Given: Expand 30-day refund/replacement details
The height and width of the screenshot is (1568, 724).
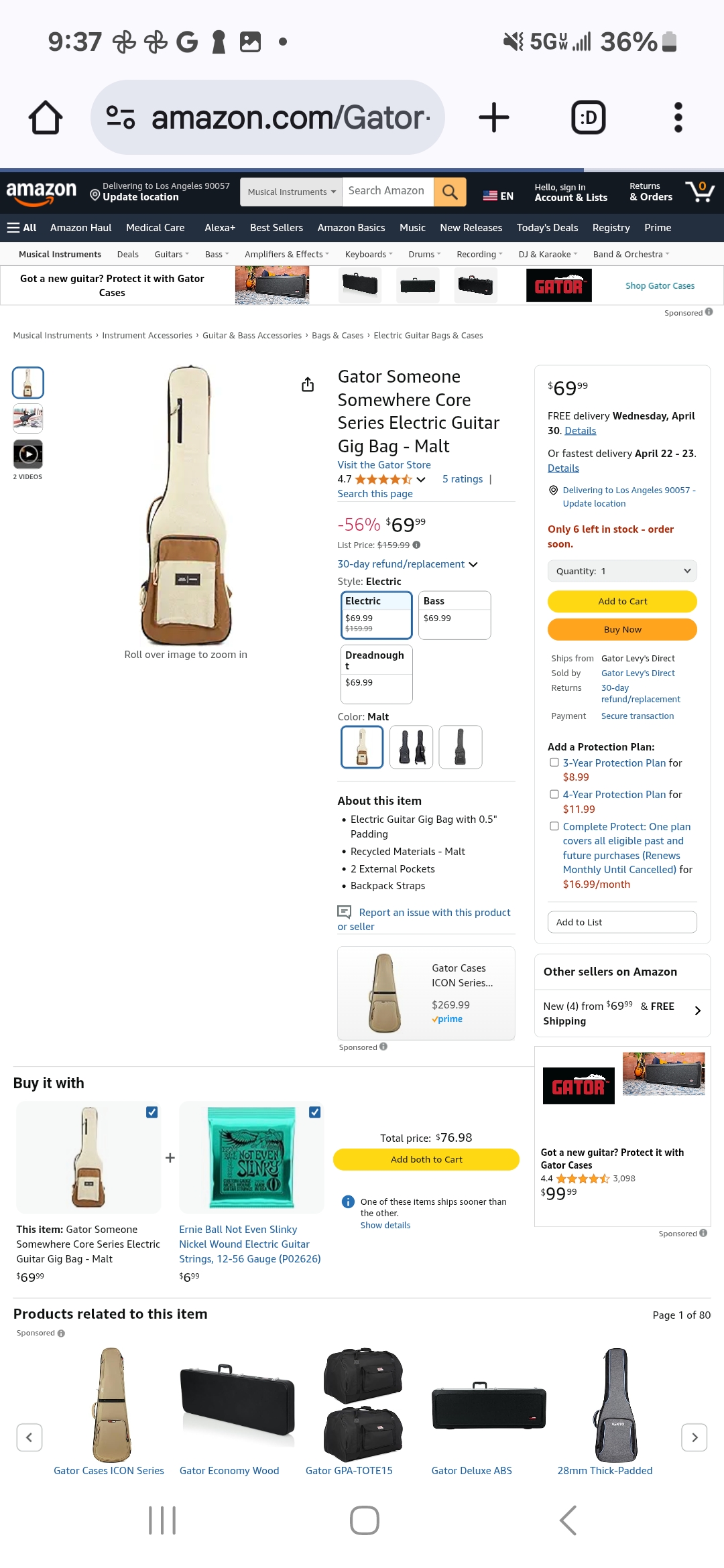Looking at the screenshot, I should (407, 564).
